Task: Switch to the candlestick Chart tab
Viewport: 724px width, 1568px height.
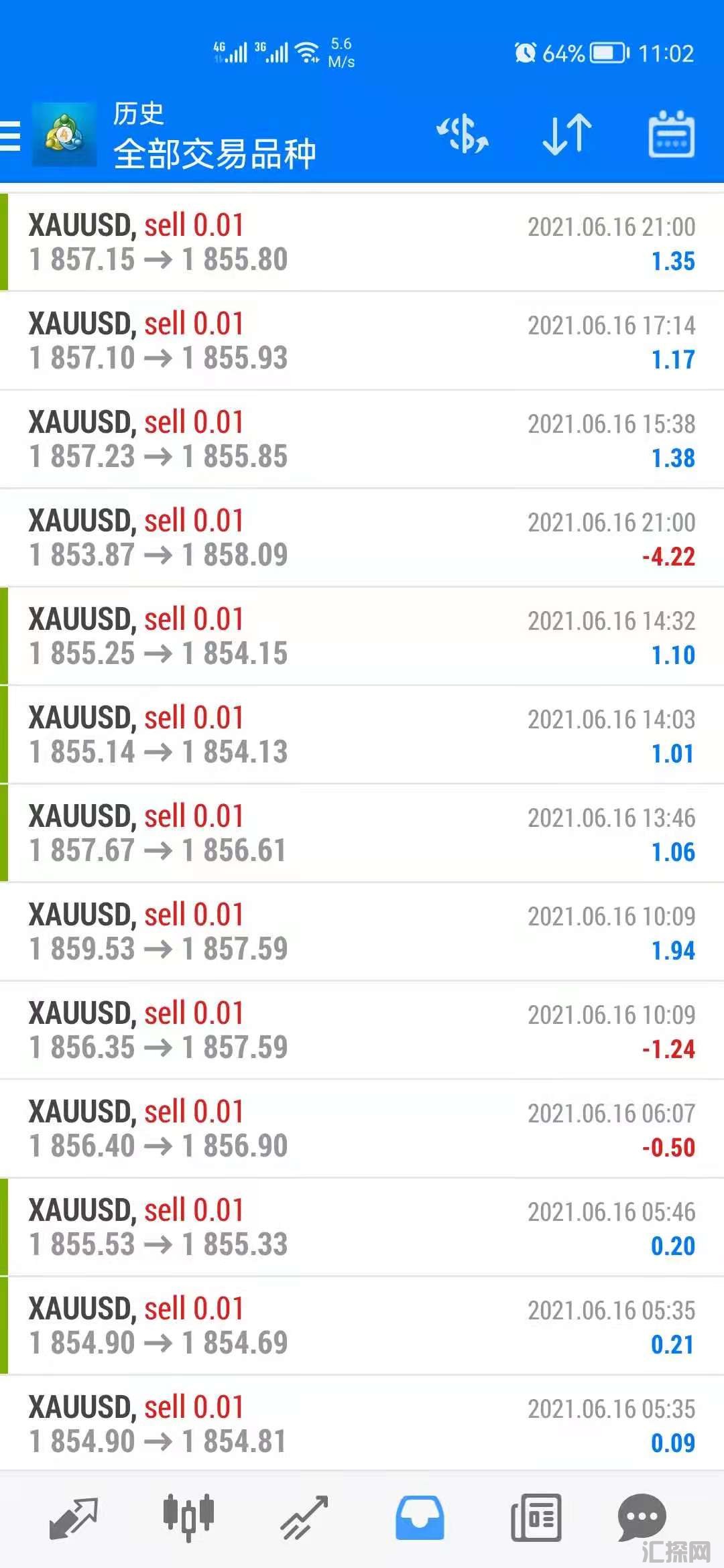Action: coord(188,1516)
